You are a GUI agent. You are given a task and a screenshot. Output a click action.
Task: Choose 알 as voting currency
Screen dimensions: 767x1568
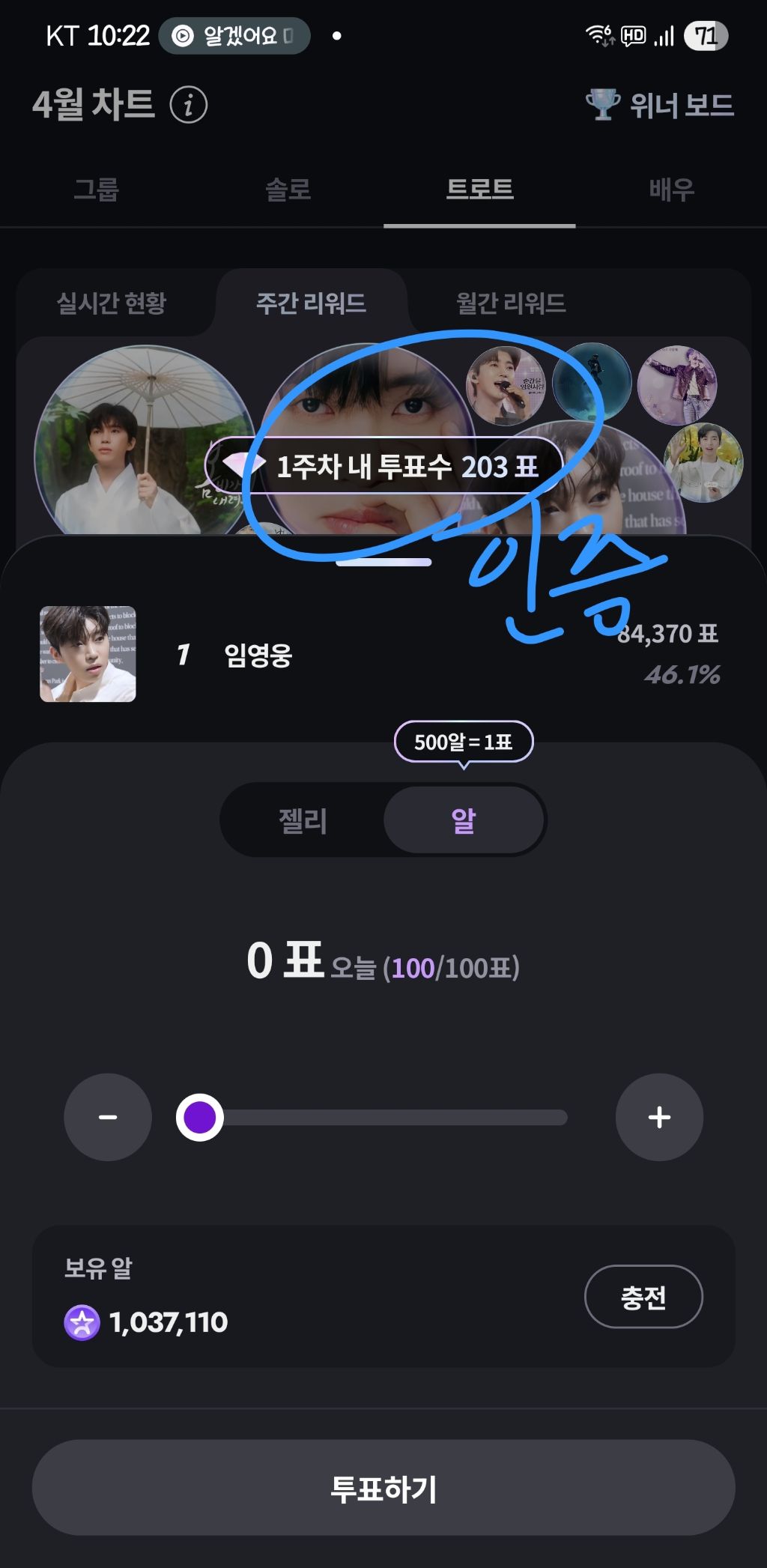pyautogui.click(x=464, y=820)
